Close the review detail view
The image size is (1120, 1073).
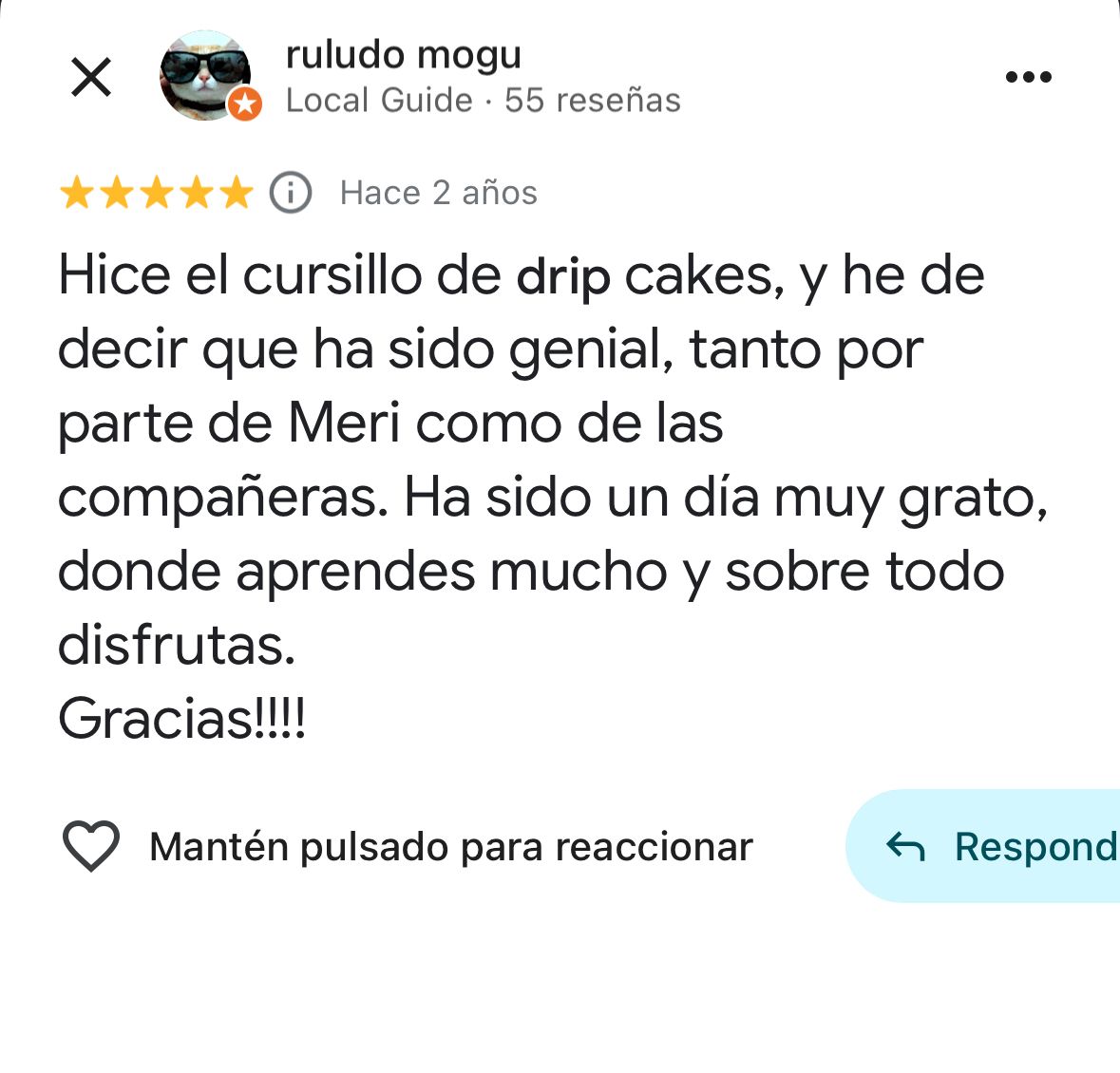pyautogui.click(x=91, y=77)
